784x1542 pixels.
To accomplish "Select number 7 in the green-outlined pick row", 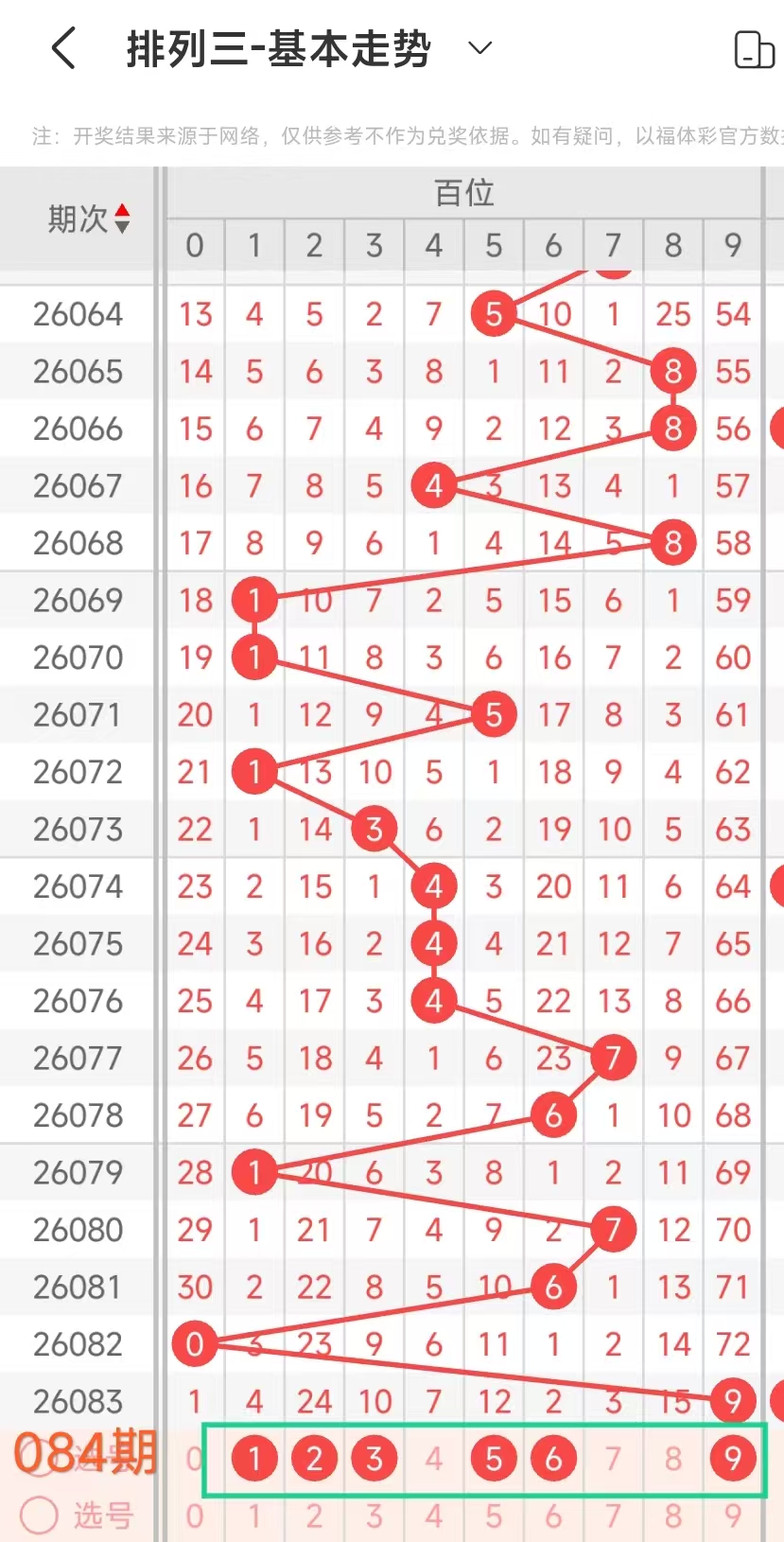I will click(613, 1459).
